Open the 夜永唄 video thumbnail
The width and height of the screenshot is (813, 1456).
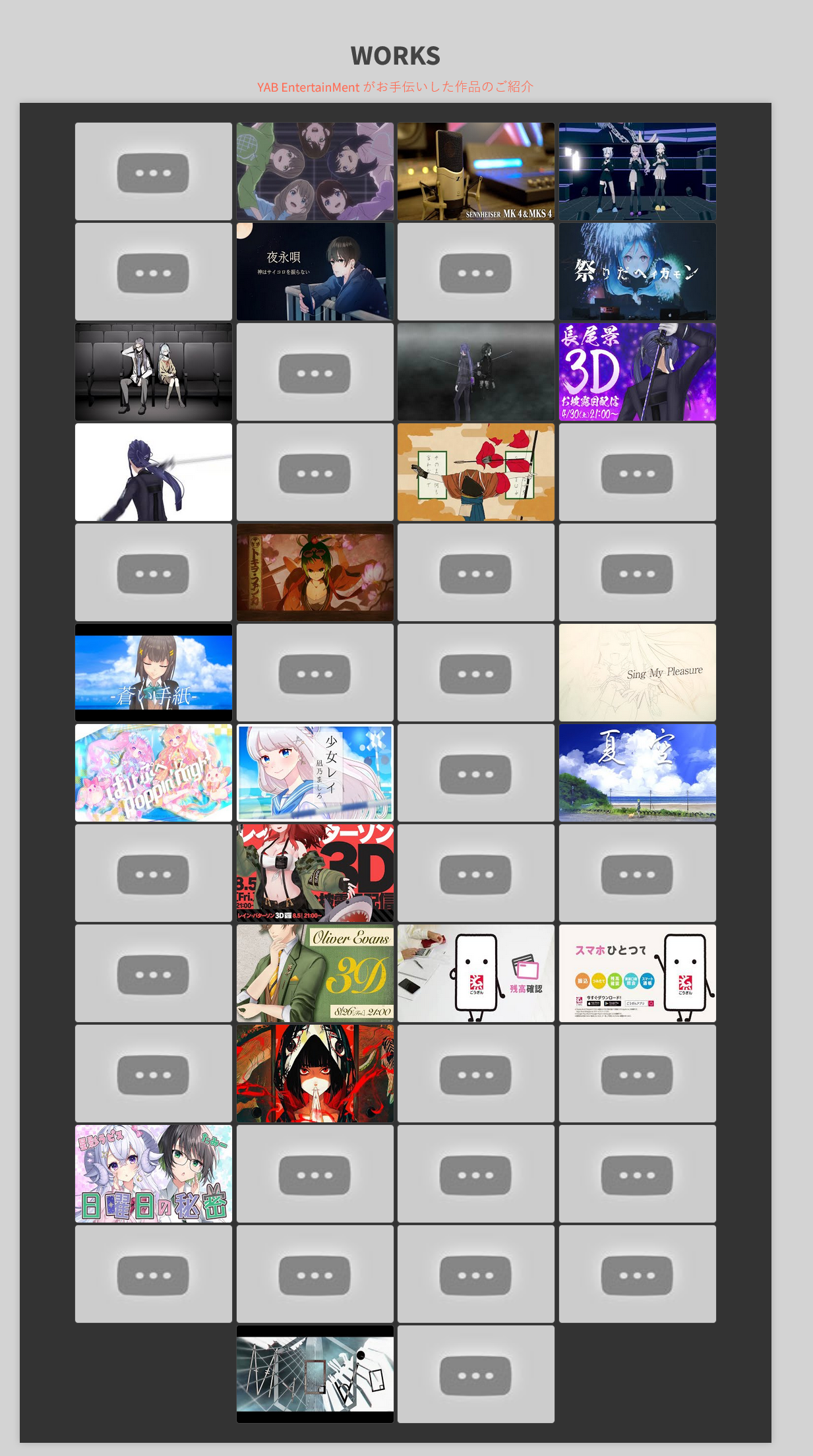tap(315, 272)
